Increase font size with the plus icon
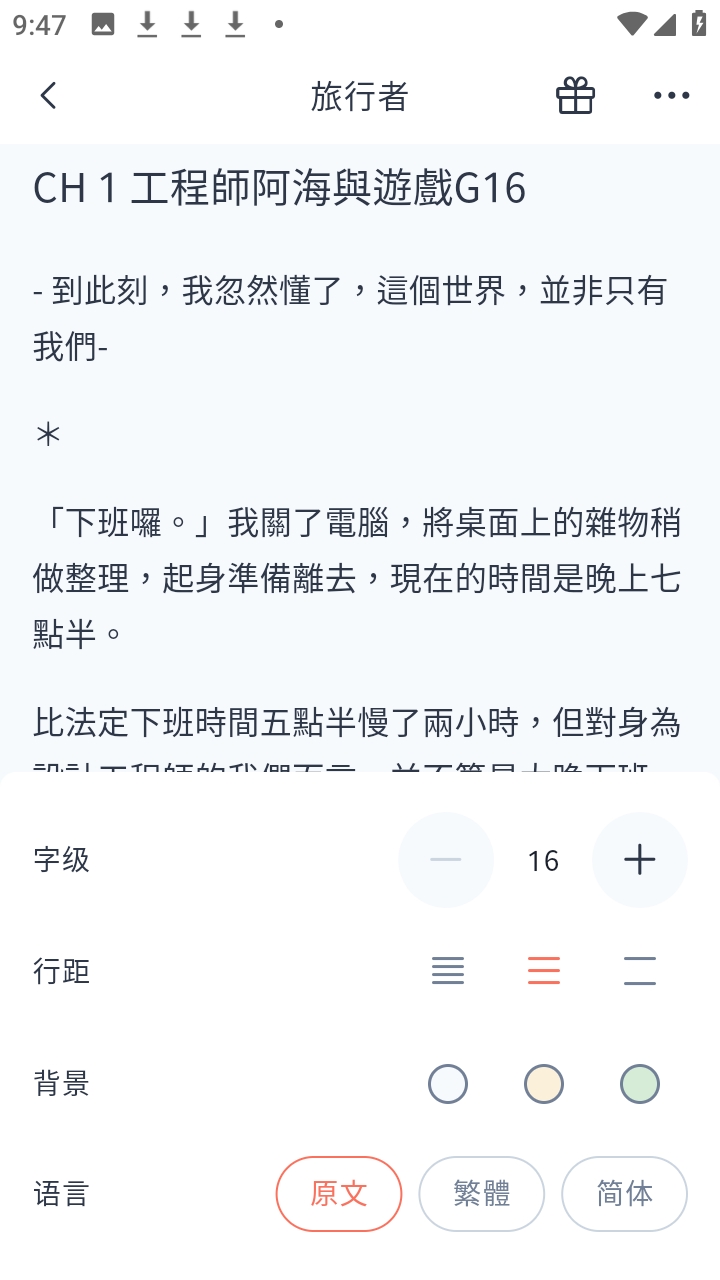The width and height of the screenshot is (720, 1280). pyautogui.click(x=639, y=859)
